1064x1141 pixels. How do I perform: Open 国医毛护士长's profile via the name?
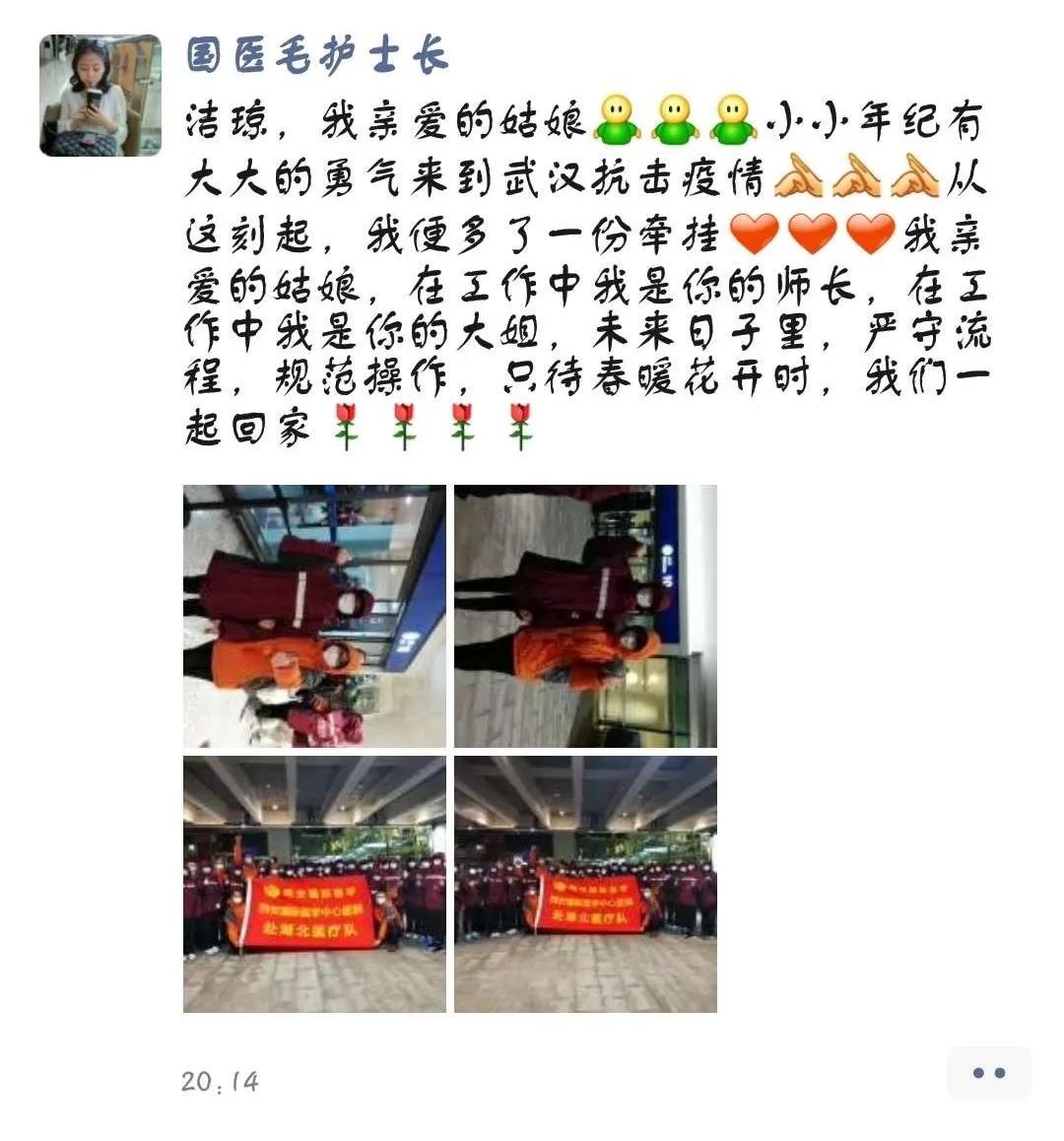coord(317,55)
